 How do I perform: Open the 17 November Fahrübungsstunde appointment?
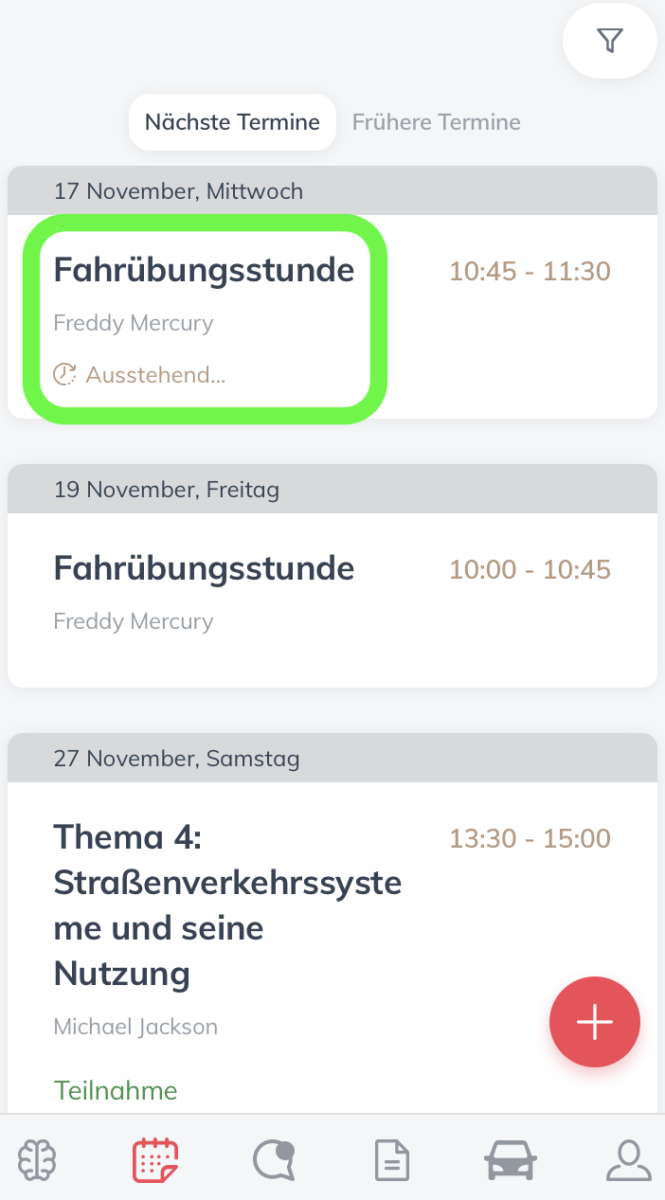click(x=332, y=316)
